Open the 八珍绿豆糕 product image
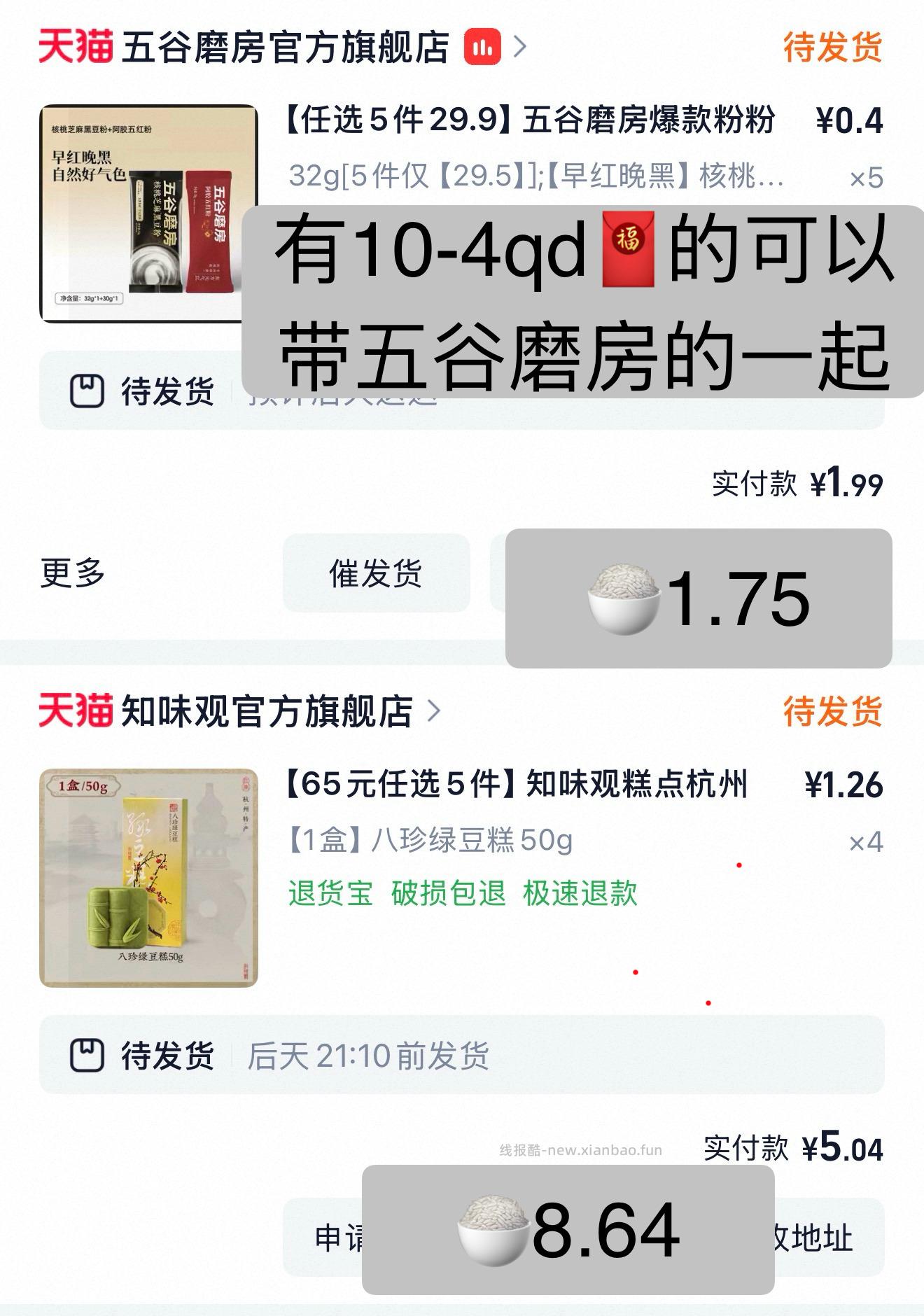Viewport: 924px width, 1316px height. click(x=148, y=878)
